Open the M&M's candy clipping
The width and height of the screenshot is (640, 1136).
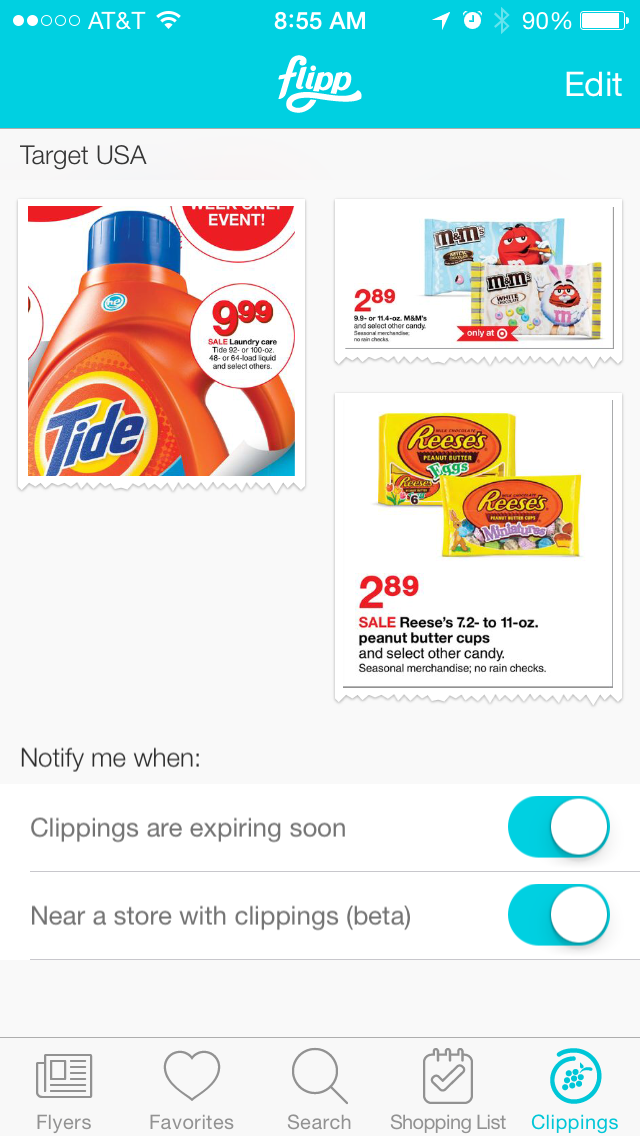coord(478,279)
